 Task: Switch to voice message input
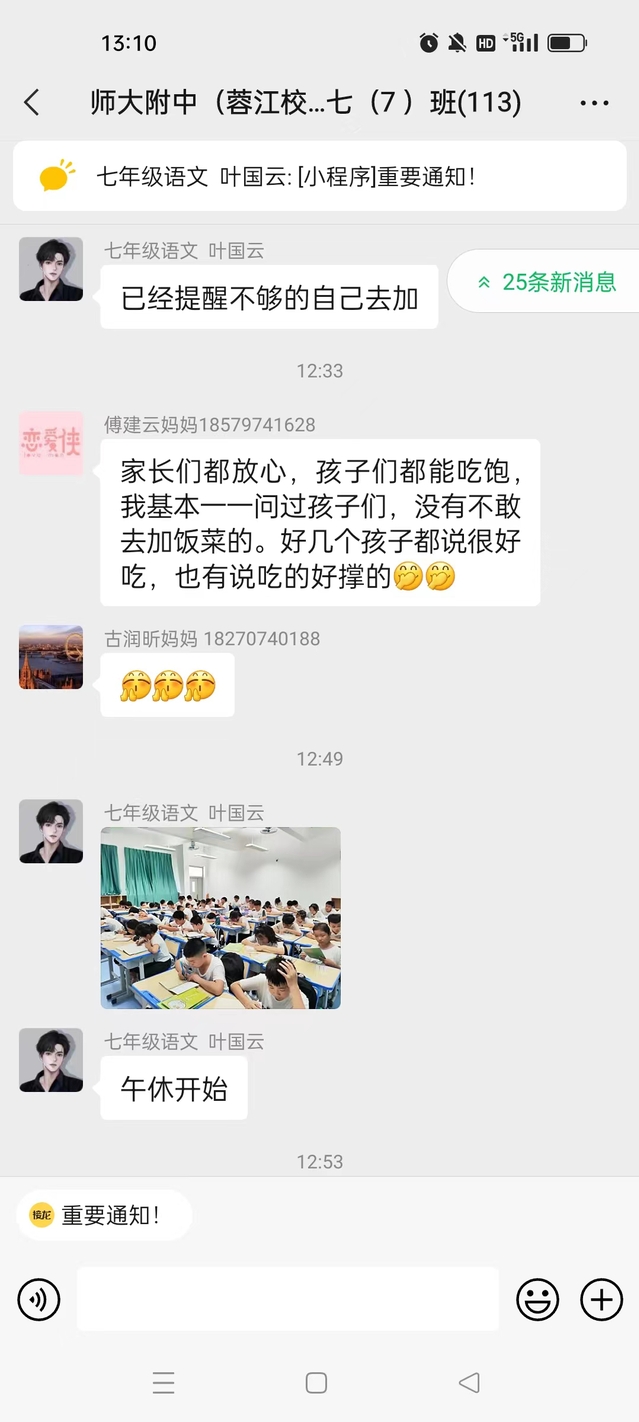click(x=39, y=1299)
